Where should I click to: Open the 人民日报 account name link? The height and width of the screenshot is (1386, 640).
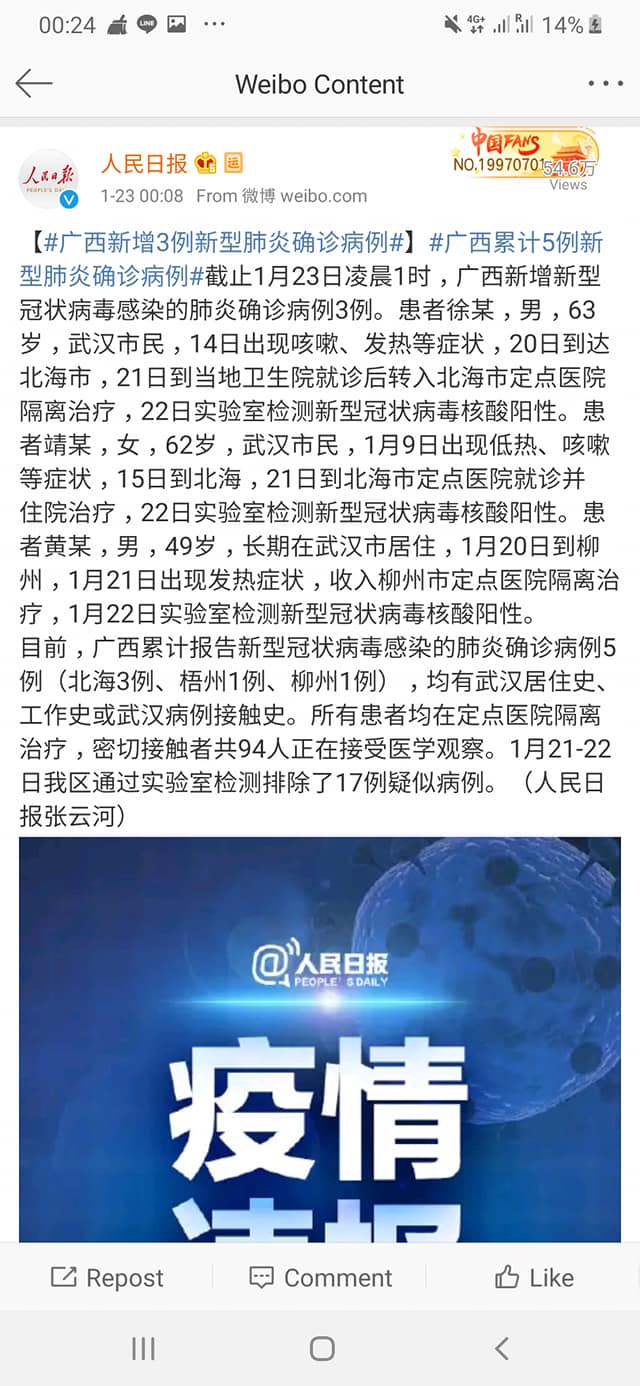point(143,163)
